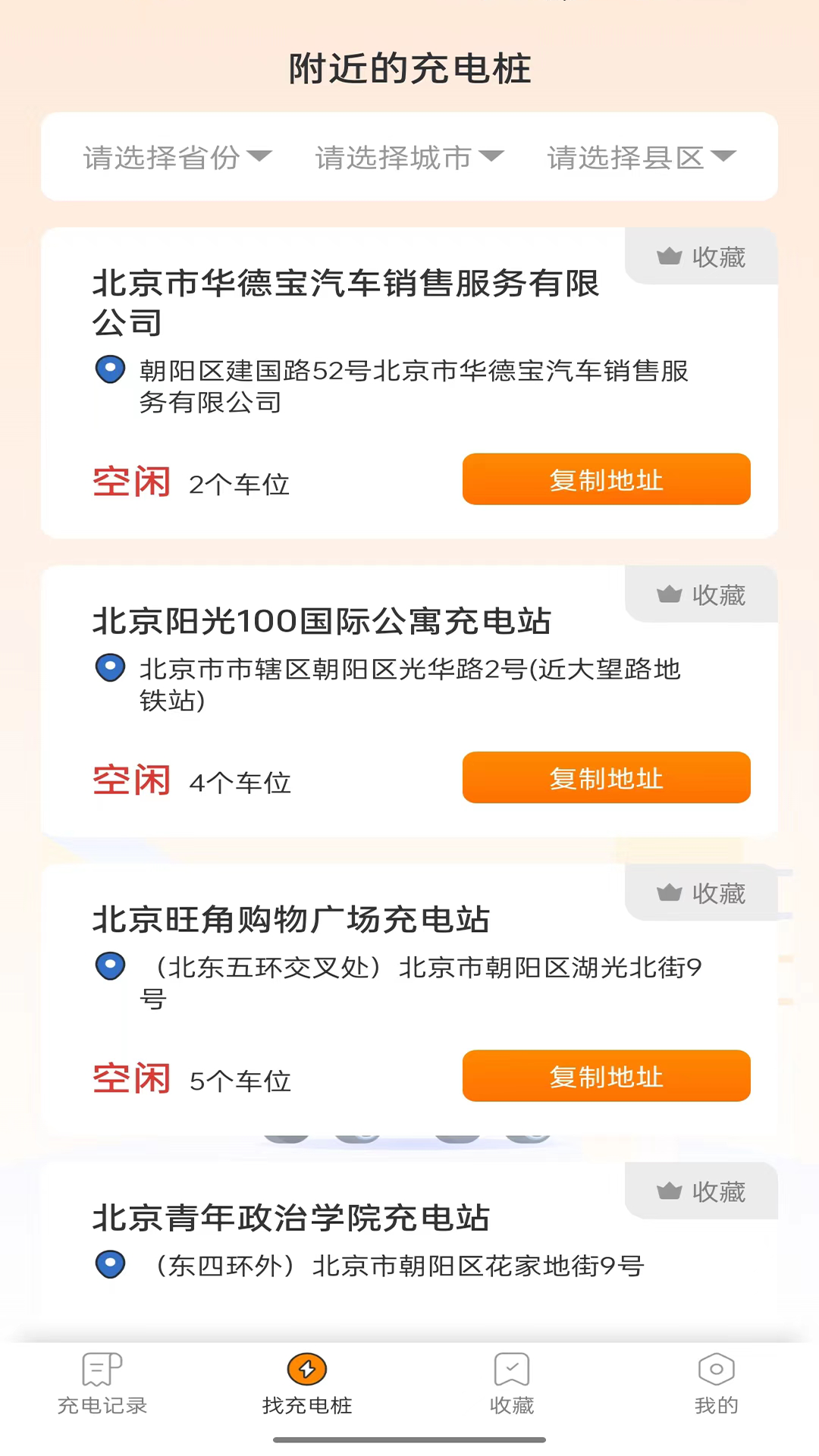Screen dimensions: 819x1456
Task: Tap 复制地址 for 北京阳光100国际公寓充电站
Action: click(606, 777)
